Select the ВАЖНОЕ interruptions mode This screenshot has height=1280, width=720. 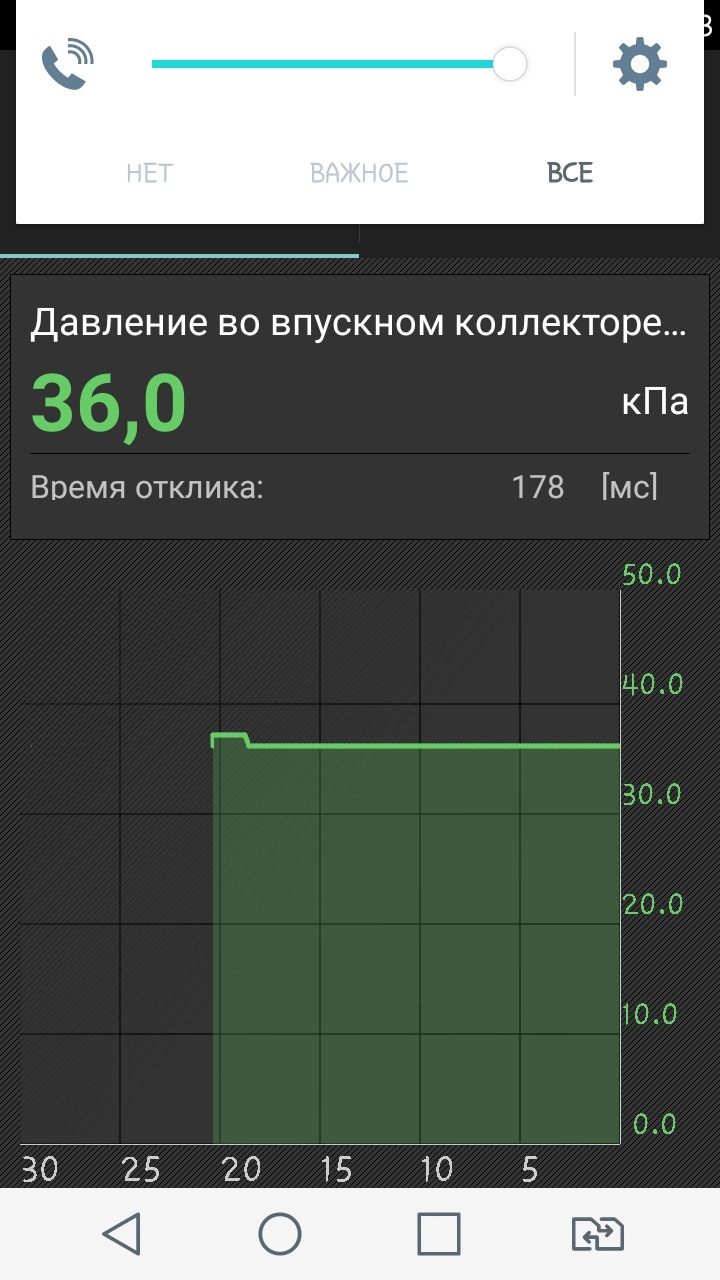[x=359, y=173]
